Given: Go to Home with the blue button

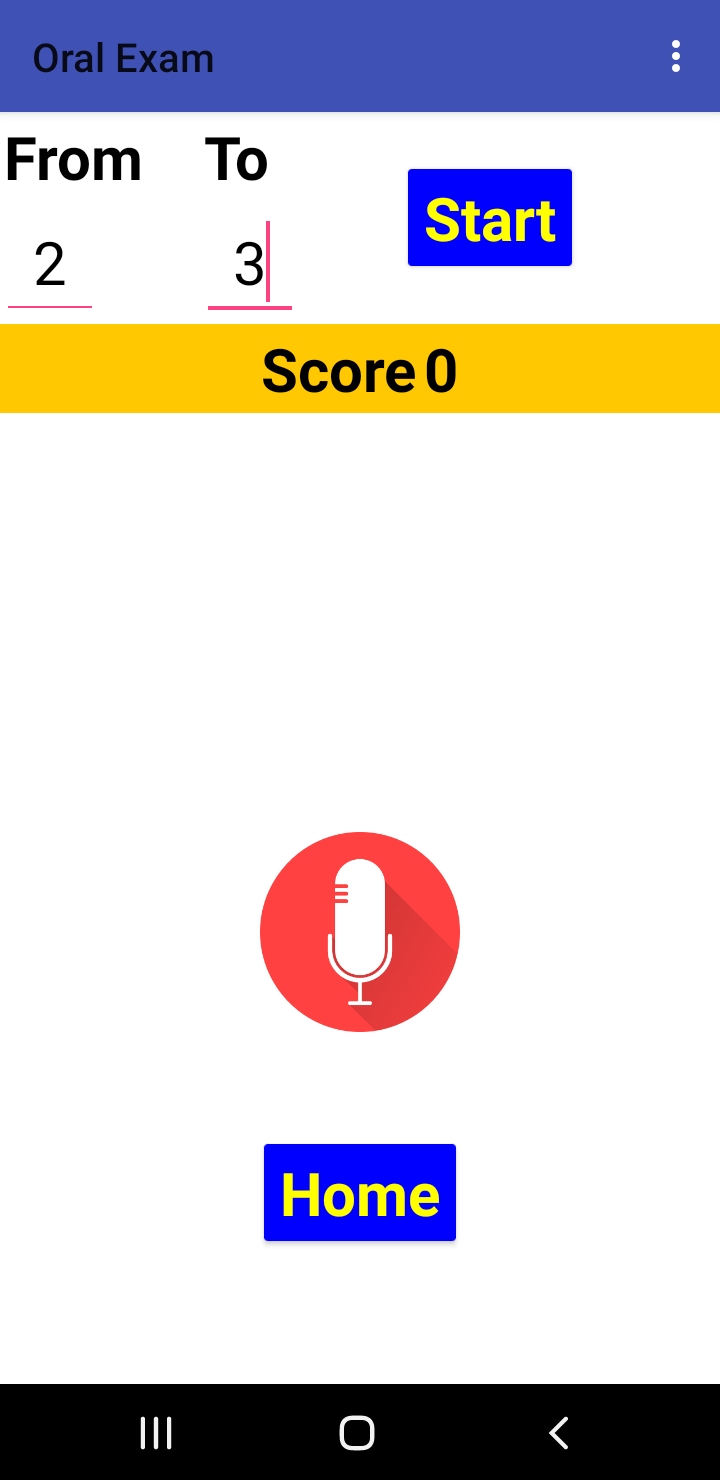Looking at the screenshot, I should tap(360, 1192).
